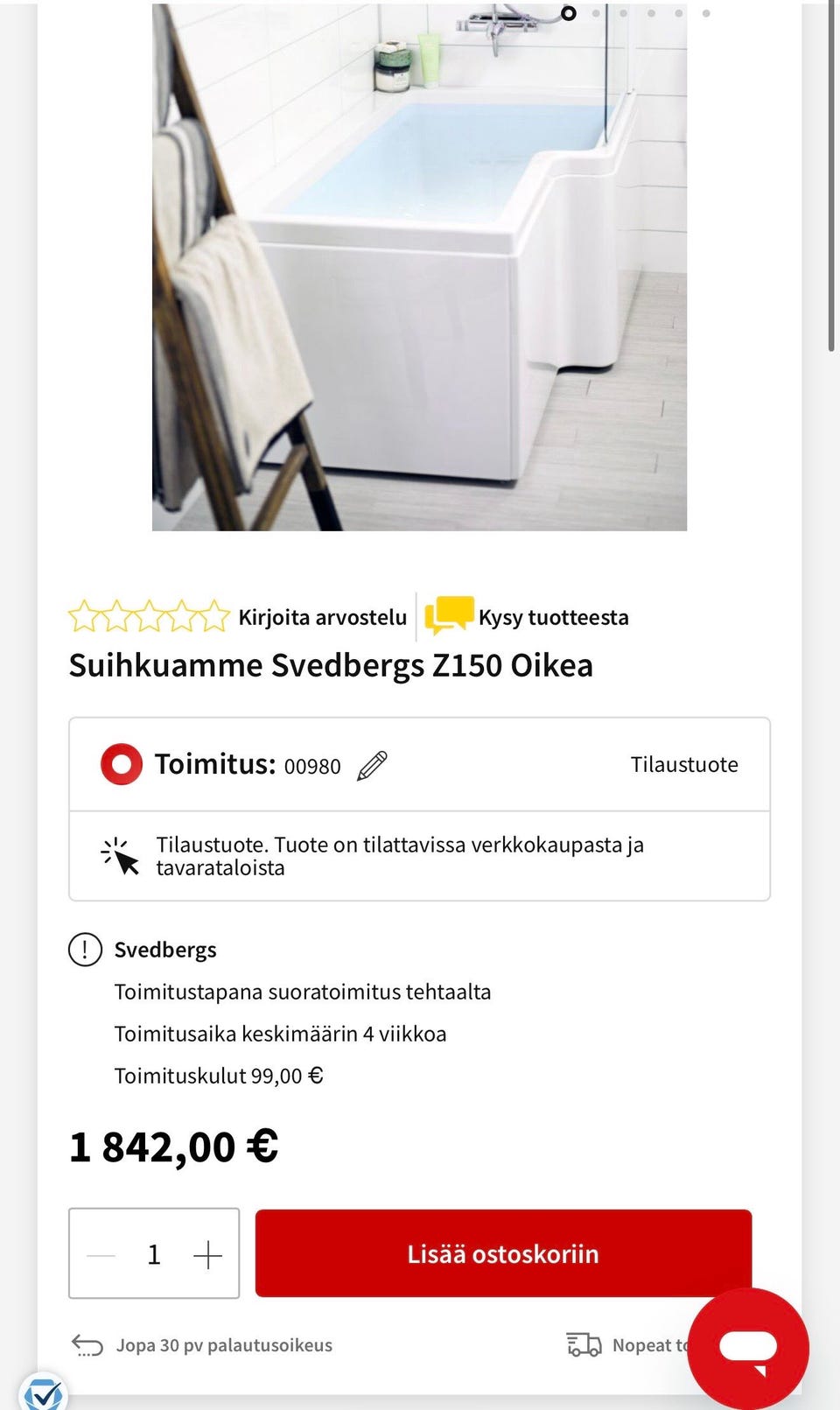Open Kirjoita arvostelu to write a review
The height and width of the screenshot is (1410, 840).
click(322, 617)
